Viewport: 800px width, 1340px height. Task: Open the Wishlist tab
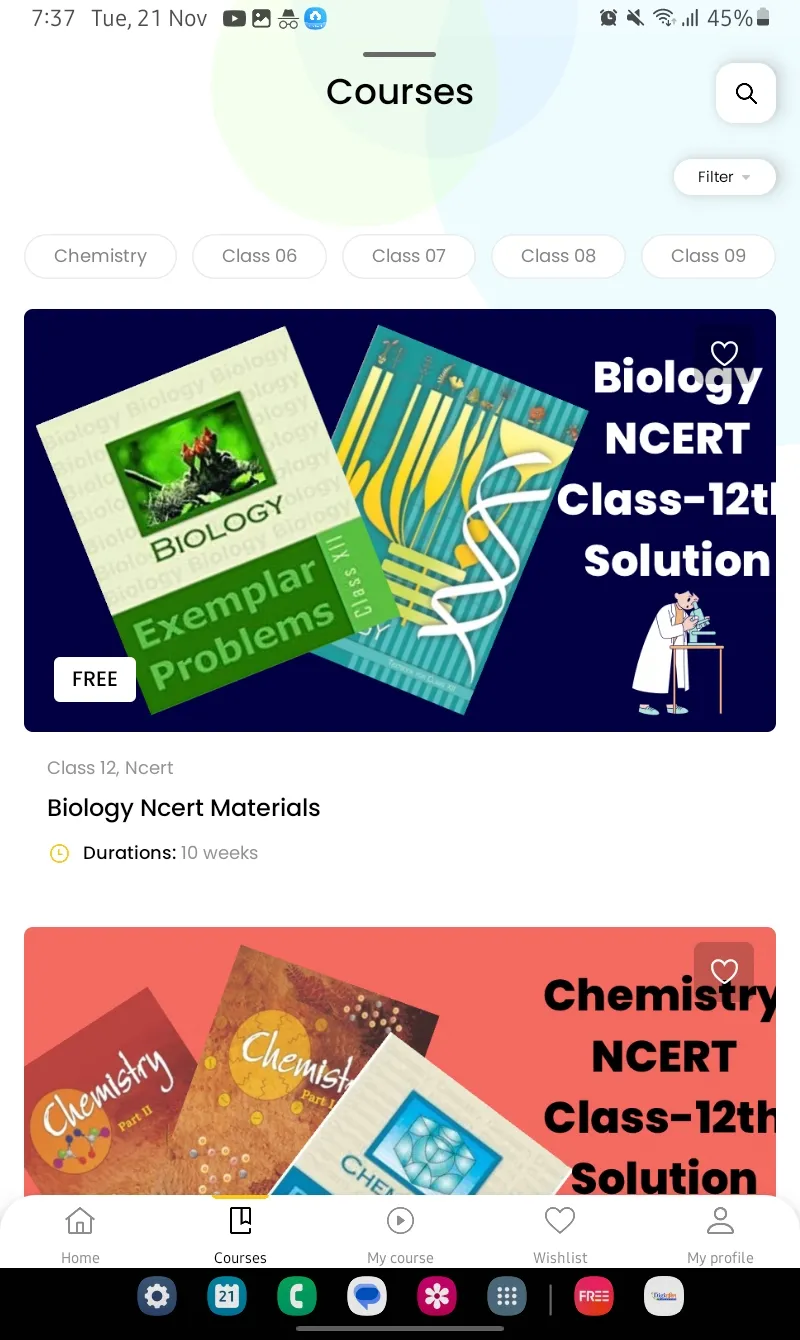point(560,1235)
